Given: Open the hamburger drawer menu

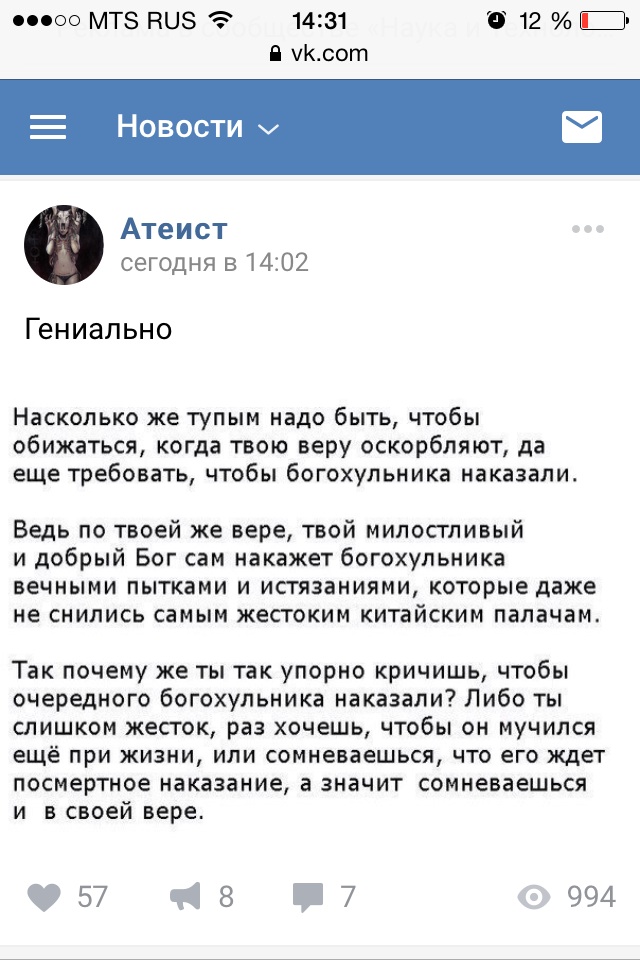Looking at the screenshot, I should click(48, 127).
